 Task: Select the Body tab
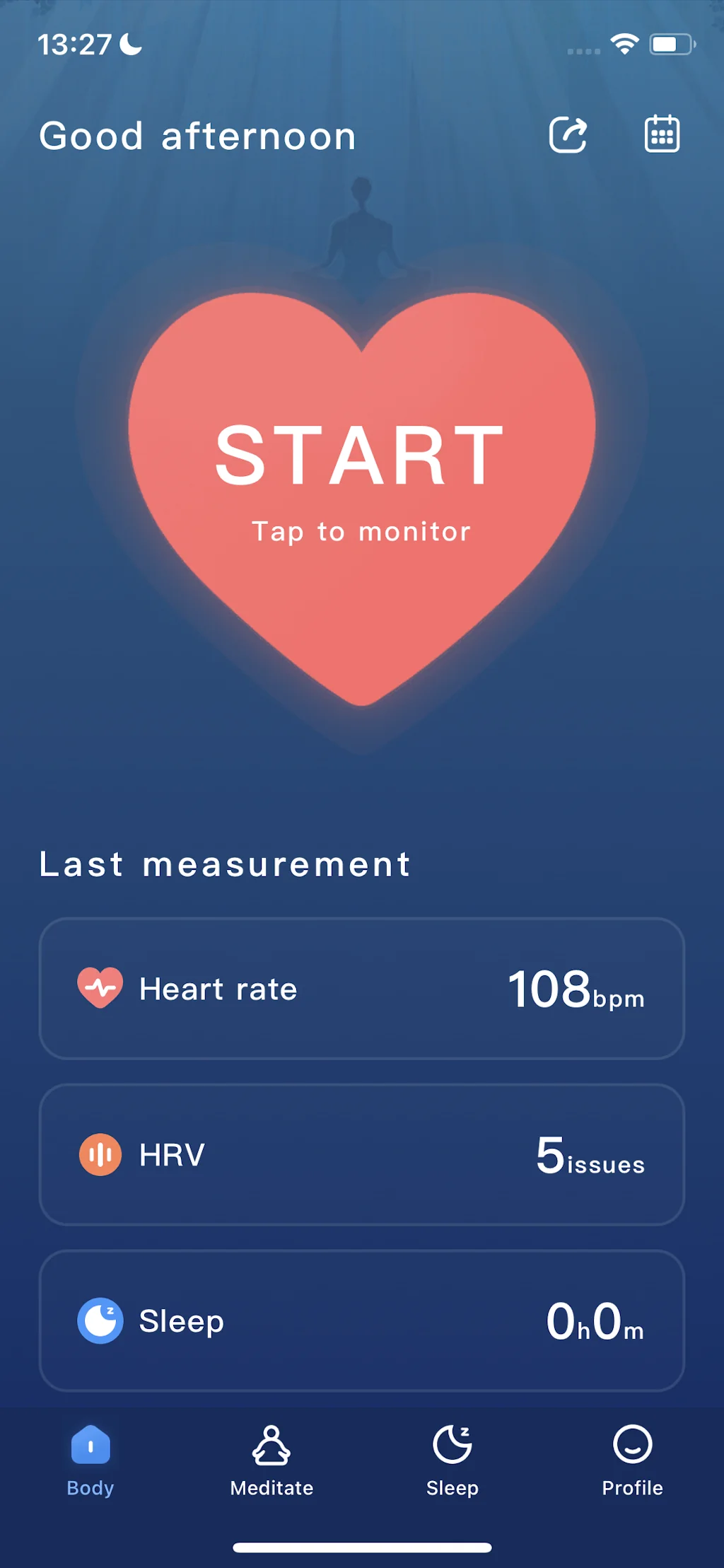90,1460
